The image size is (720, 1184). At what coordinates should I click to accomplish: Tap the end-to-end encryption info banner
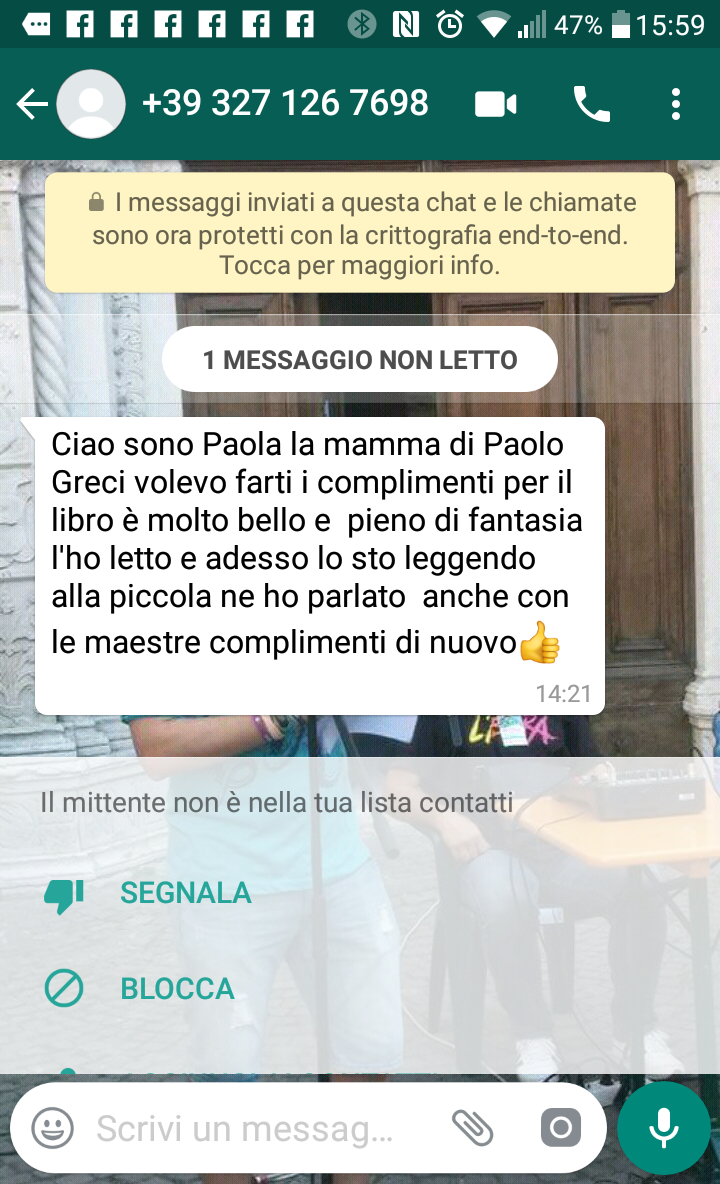pos(360,233)
